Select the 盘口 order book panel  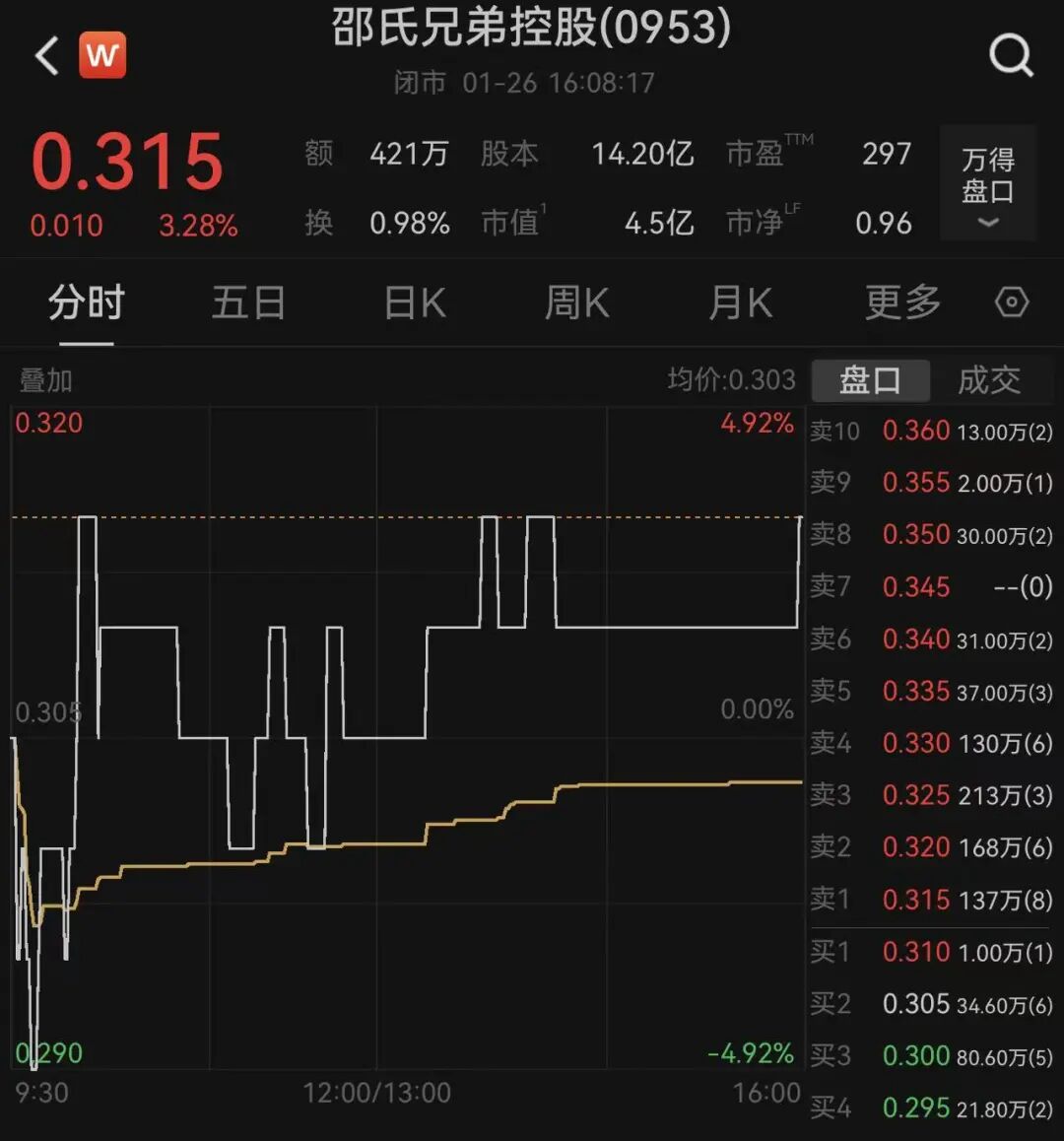coord(871,380)
